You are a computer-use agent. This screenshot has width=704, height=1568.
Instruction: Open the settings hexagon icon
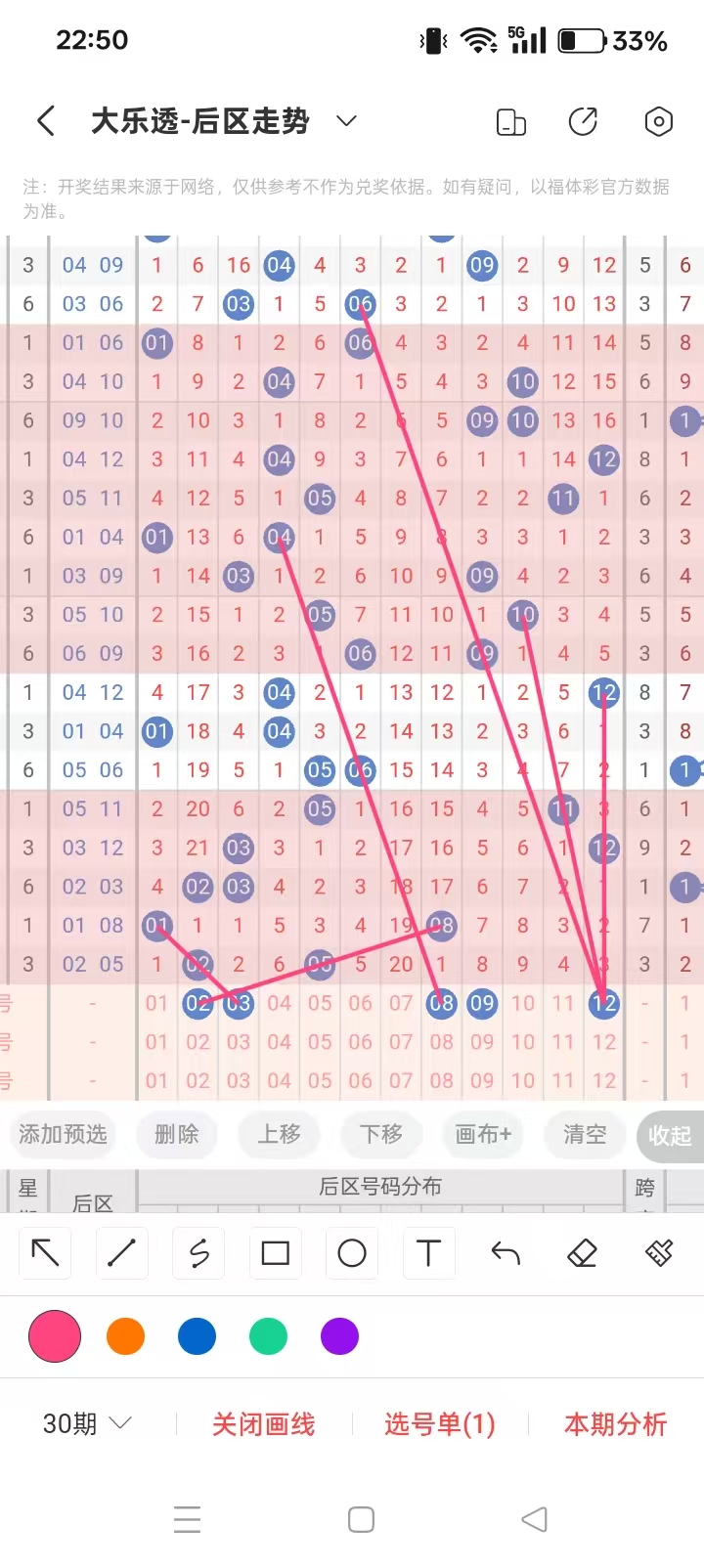pyautogui.click(x=658, y=121)
